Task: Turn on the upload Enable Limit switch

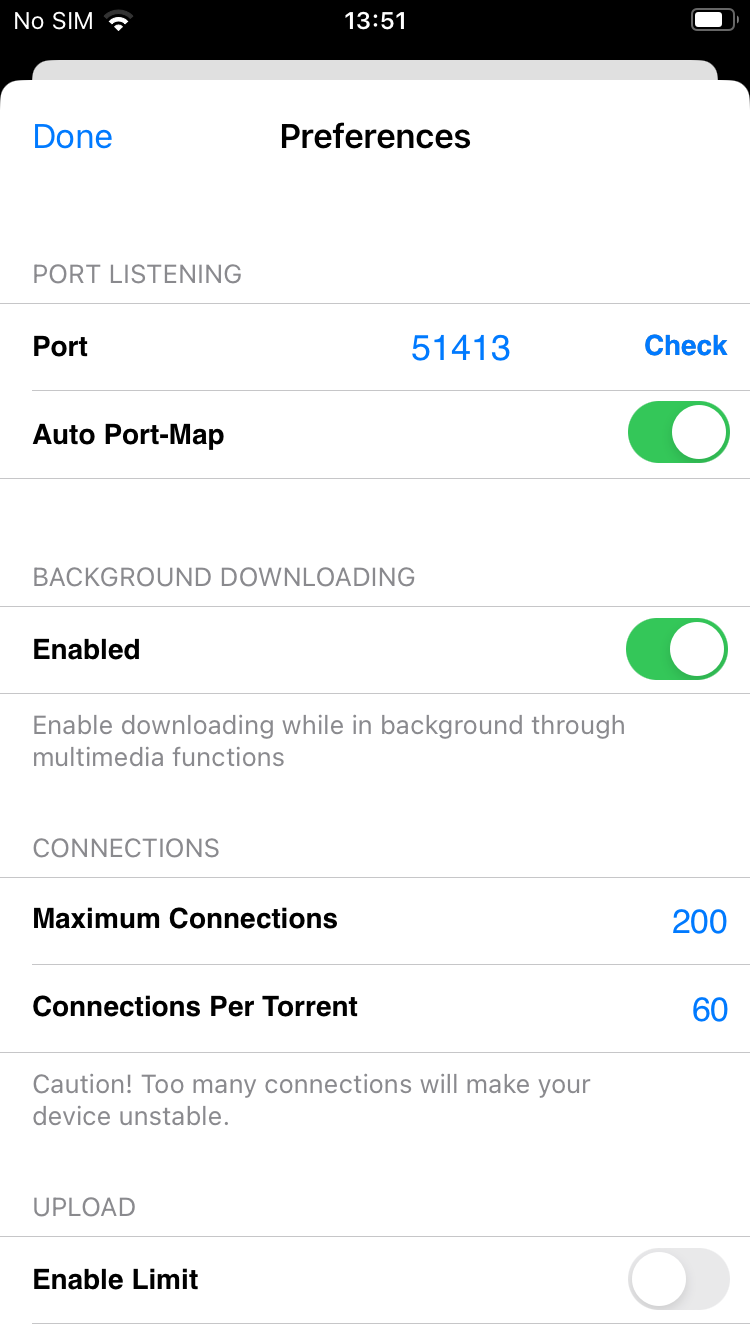Action: 678,1279
